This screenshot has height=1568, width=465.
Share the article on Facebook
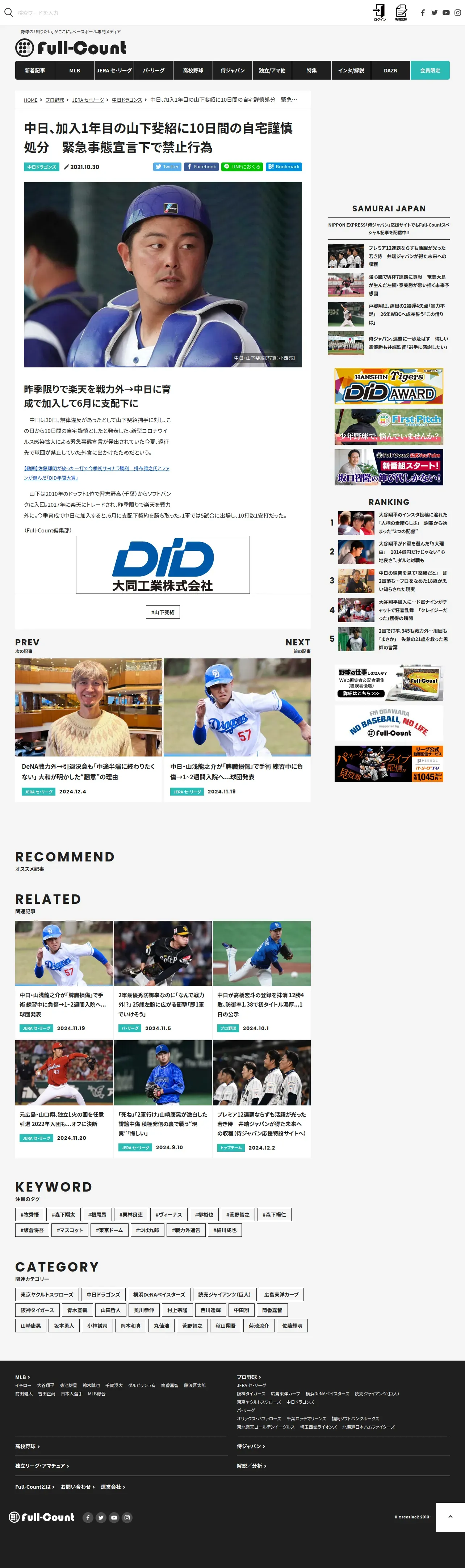pos(201,167)
